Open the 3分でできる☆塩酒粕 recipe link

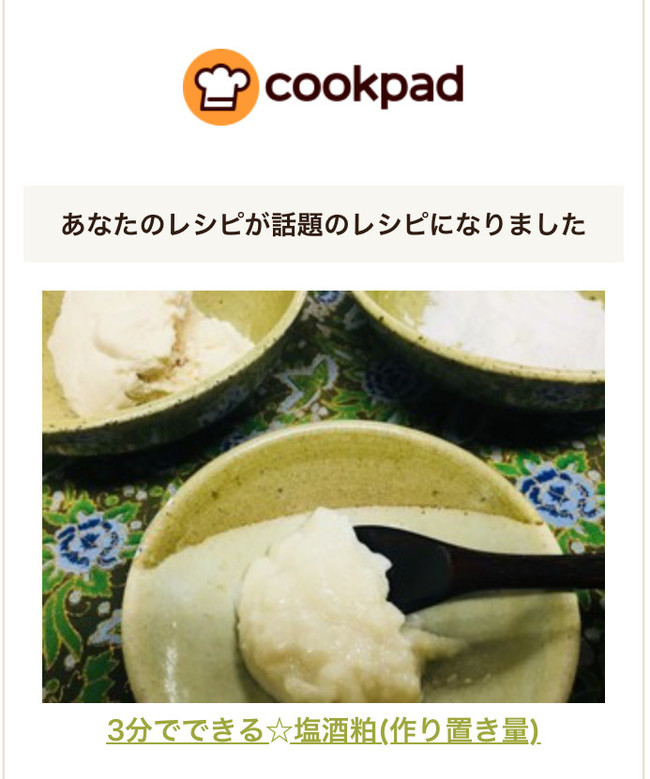point(323,731)
